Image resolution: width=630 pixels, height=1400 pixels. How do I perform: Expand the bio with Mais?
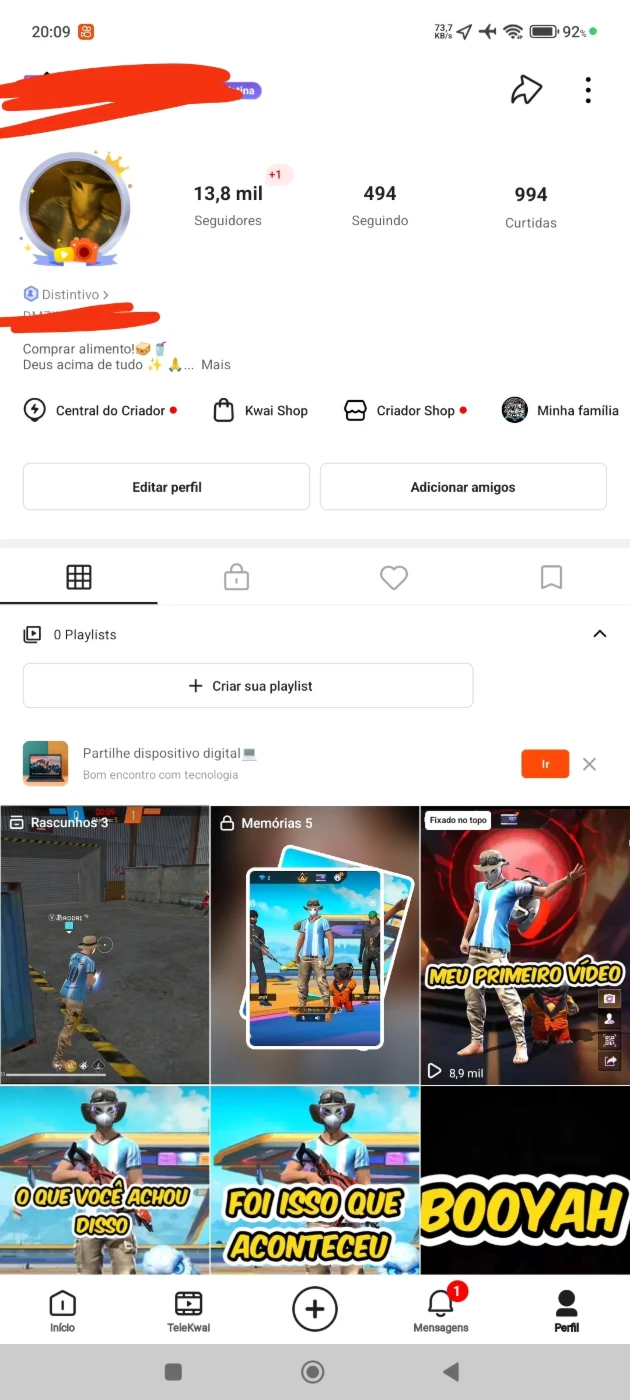[x=216, y=365]
